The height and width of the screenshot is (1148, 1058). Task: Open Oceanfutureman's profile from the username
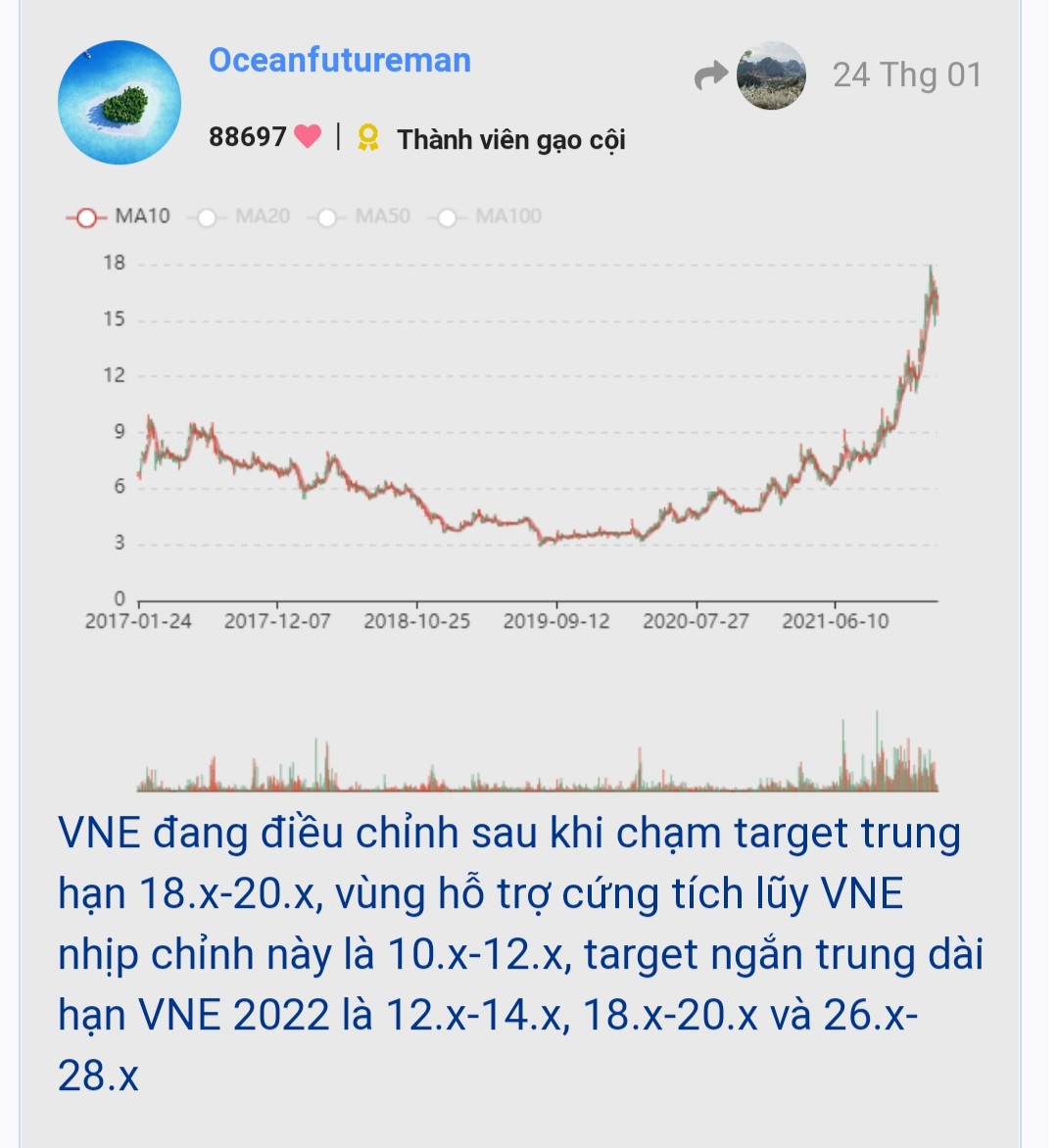[x=339, y=60]
